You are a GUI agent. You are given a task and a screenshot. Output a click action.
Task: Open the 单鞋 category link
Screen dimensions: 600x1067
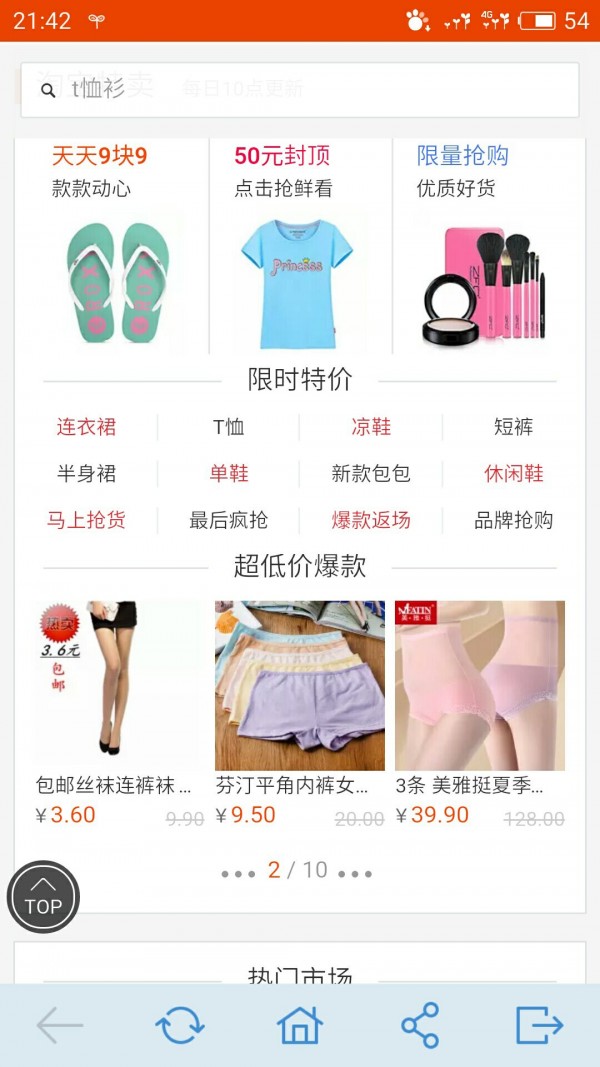click(x=228, y=474)
